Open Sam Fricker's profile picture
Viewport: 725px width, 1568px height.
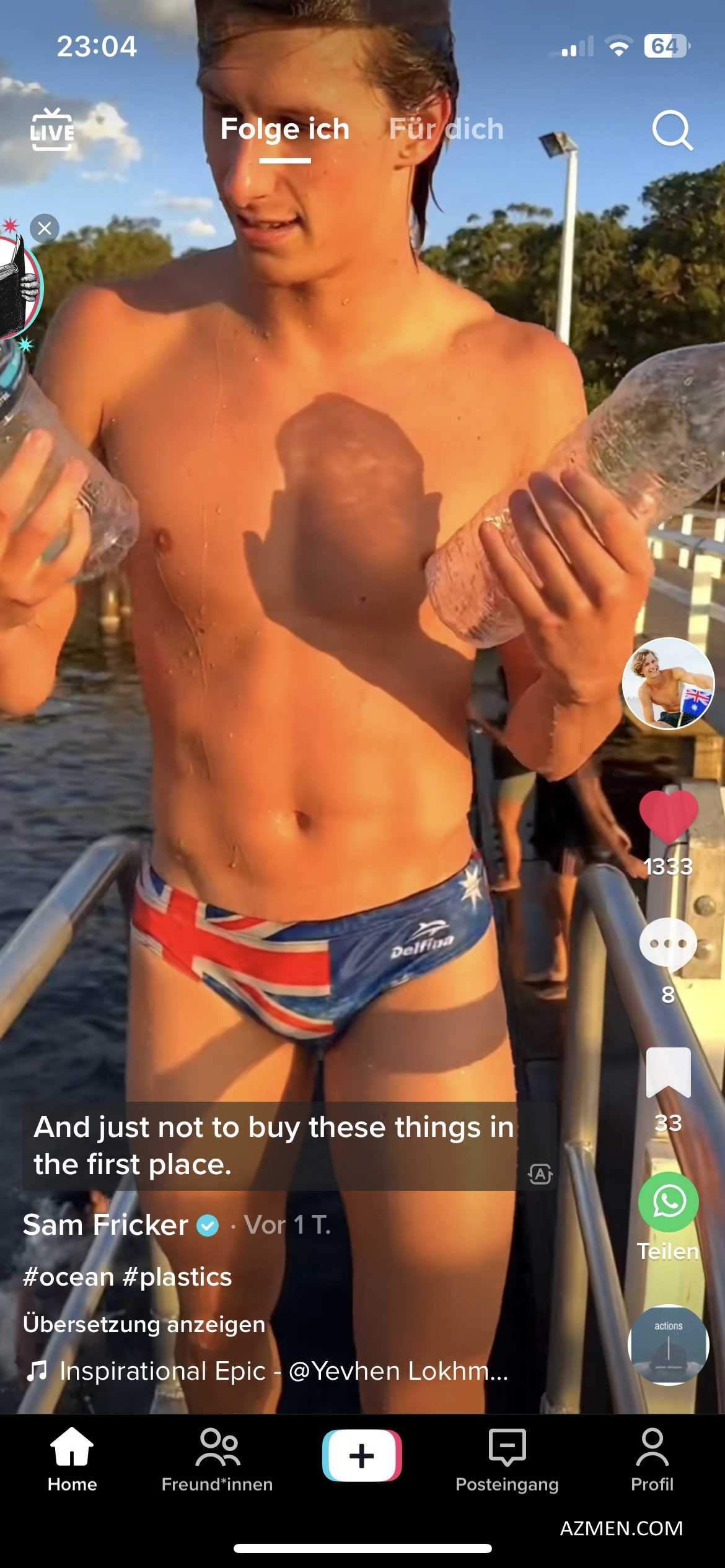coord(668,684)
